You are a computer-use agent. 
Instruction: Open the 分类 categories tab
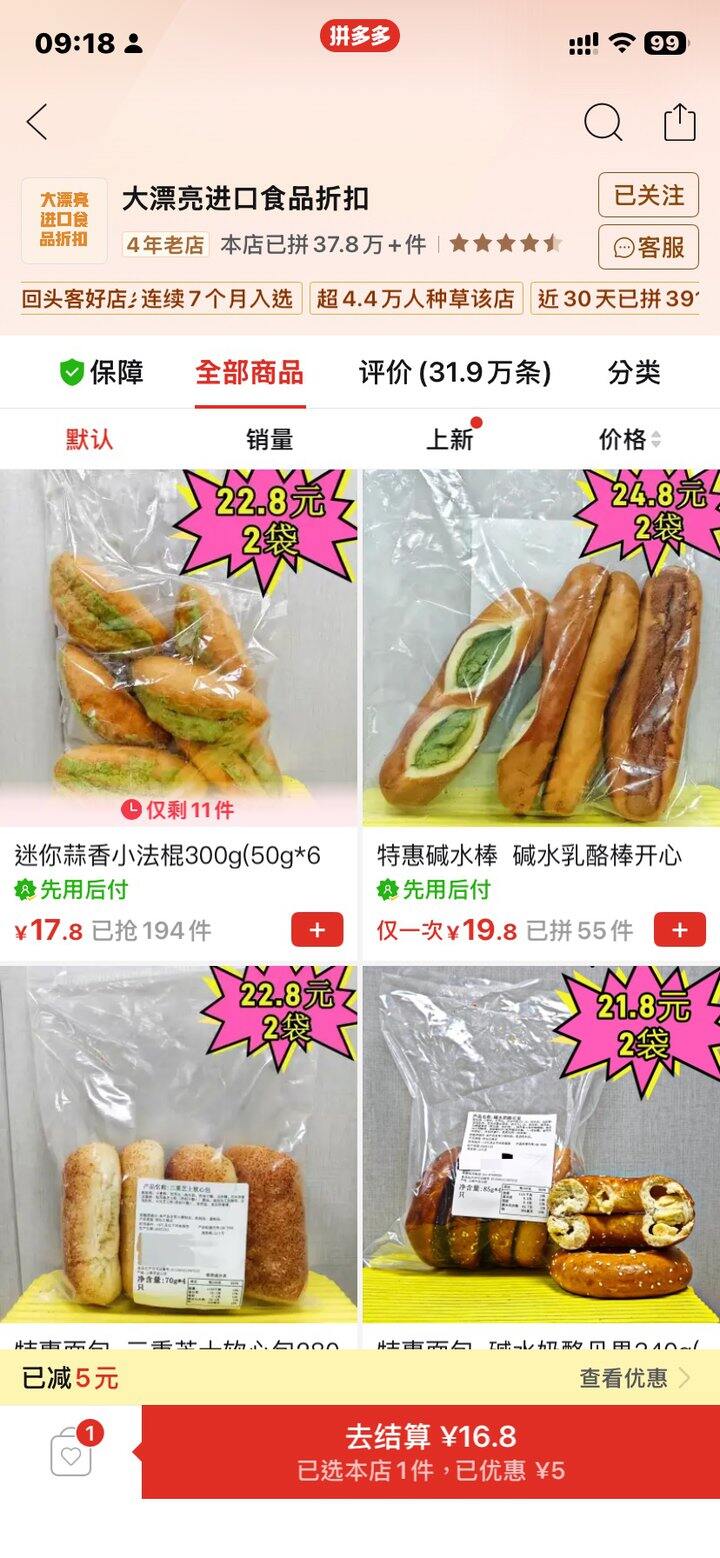click(634, 373)
